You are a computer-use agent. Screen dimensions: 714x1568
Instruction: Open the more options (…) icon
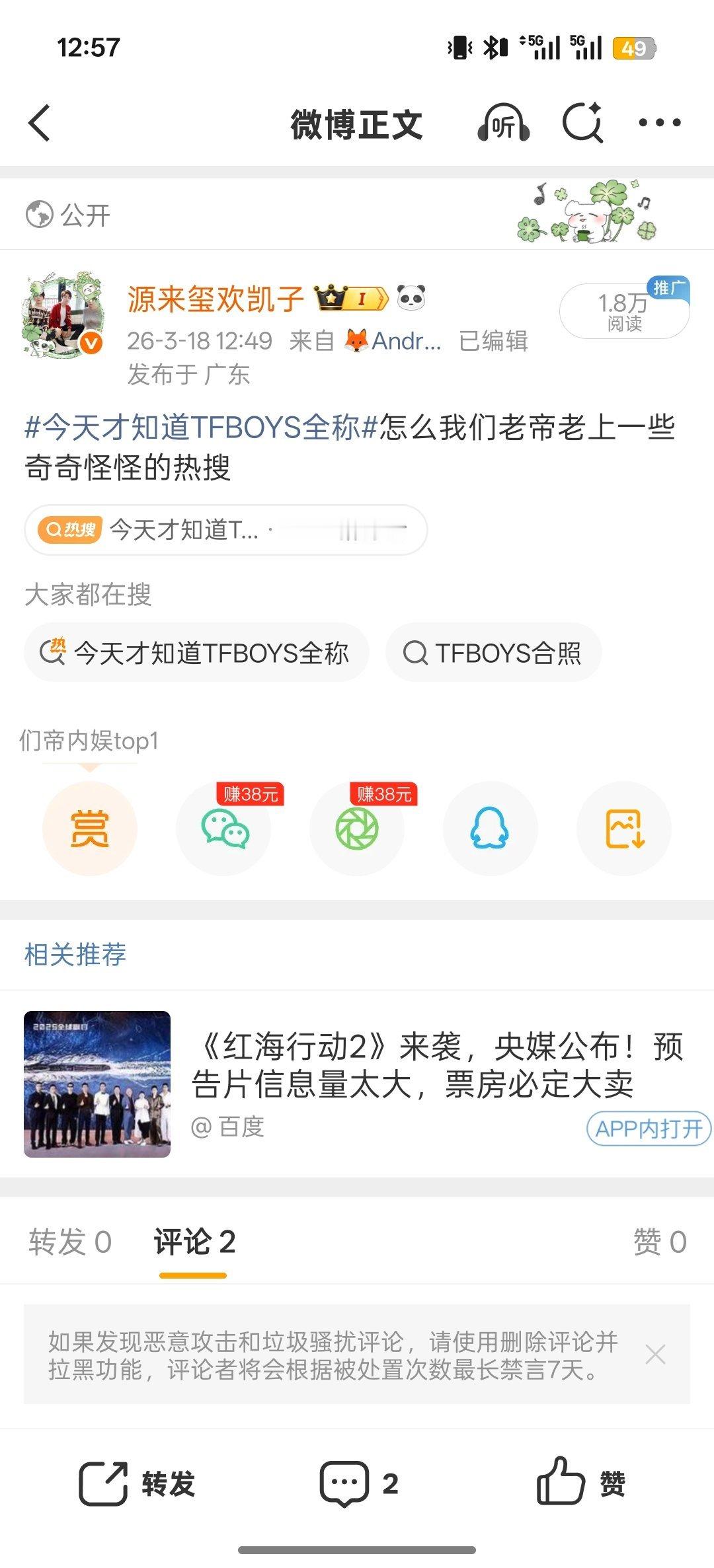[x=660, y=123]
